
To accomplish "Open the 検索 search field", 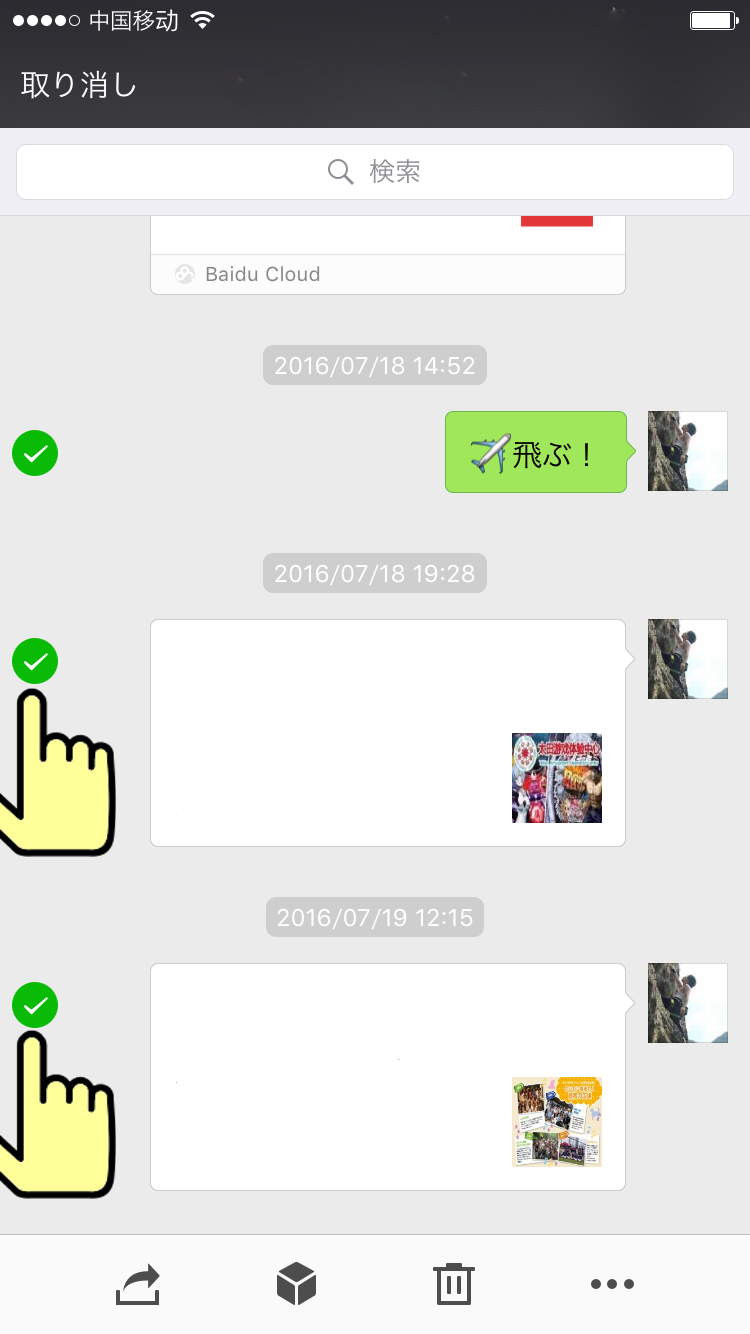I will pos(375,172).
